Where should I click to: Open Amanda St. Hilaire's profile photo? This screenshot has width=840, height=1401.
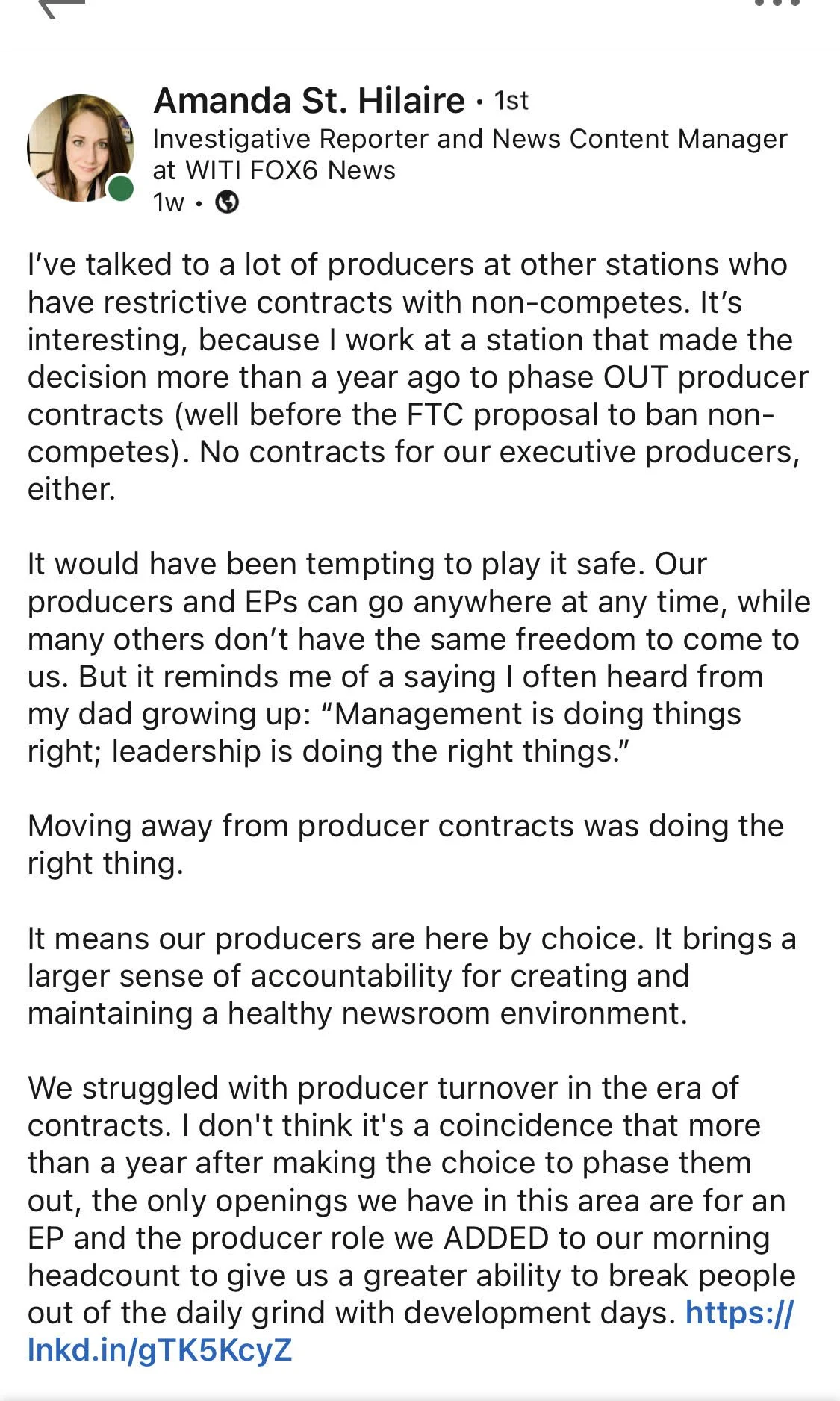(x=81, y=148)
